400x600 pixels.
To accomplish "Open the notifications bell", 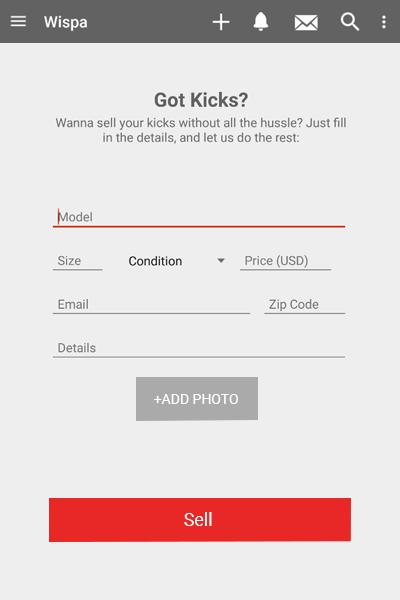I will tap(261, 21).
